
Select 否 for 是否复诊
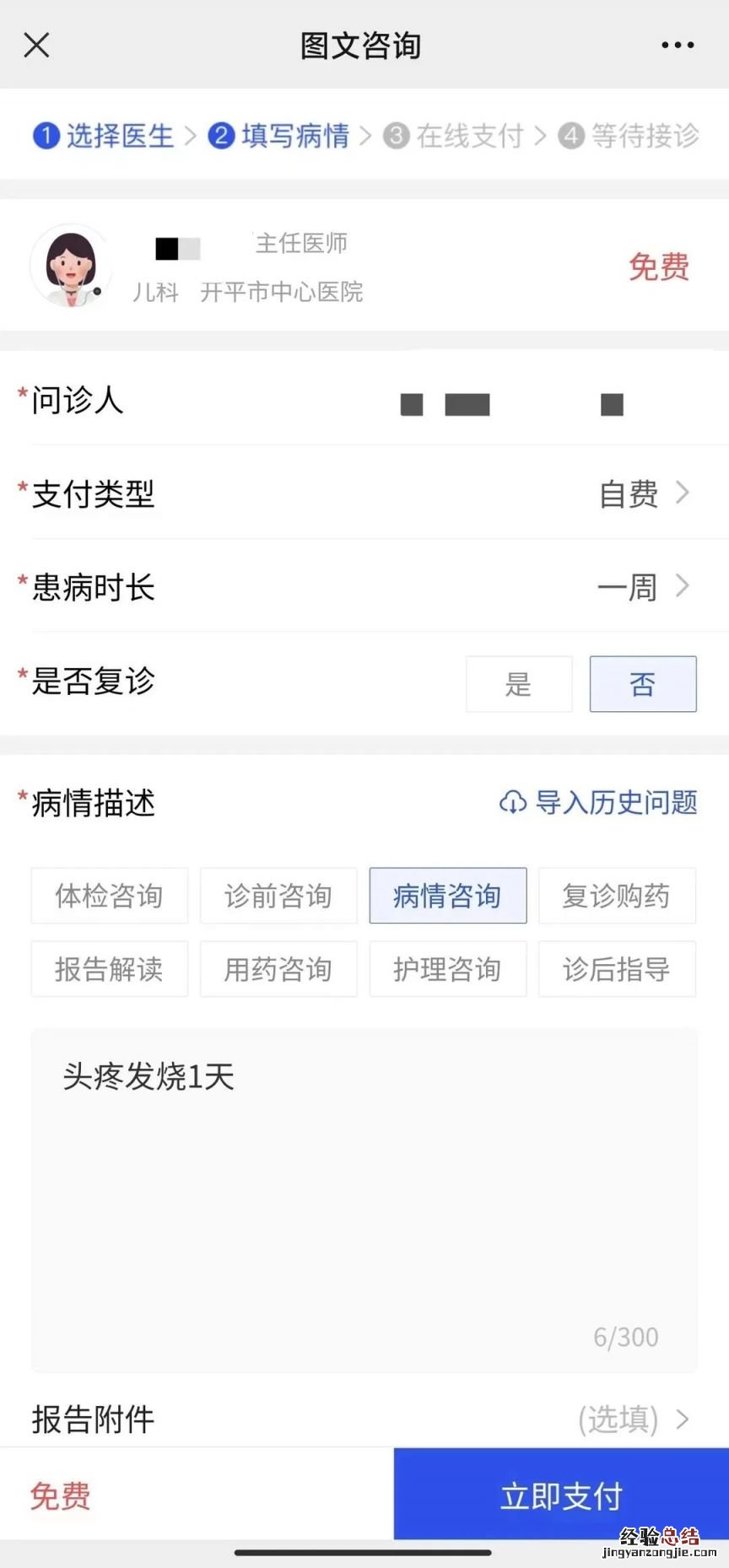pos(642,684)
